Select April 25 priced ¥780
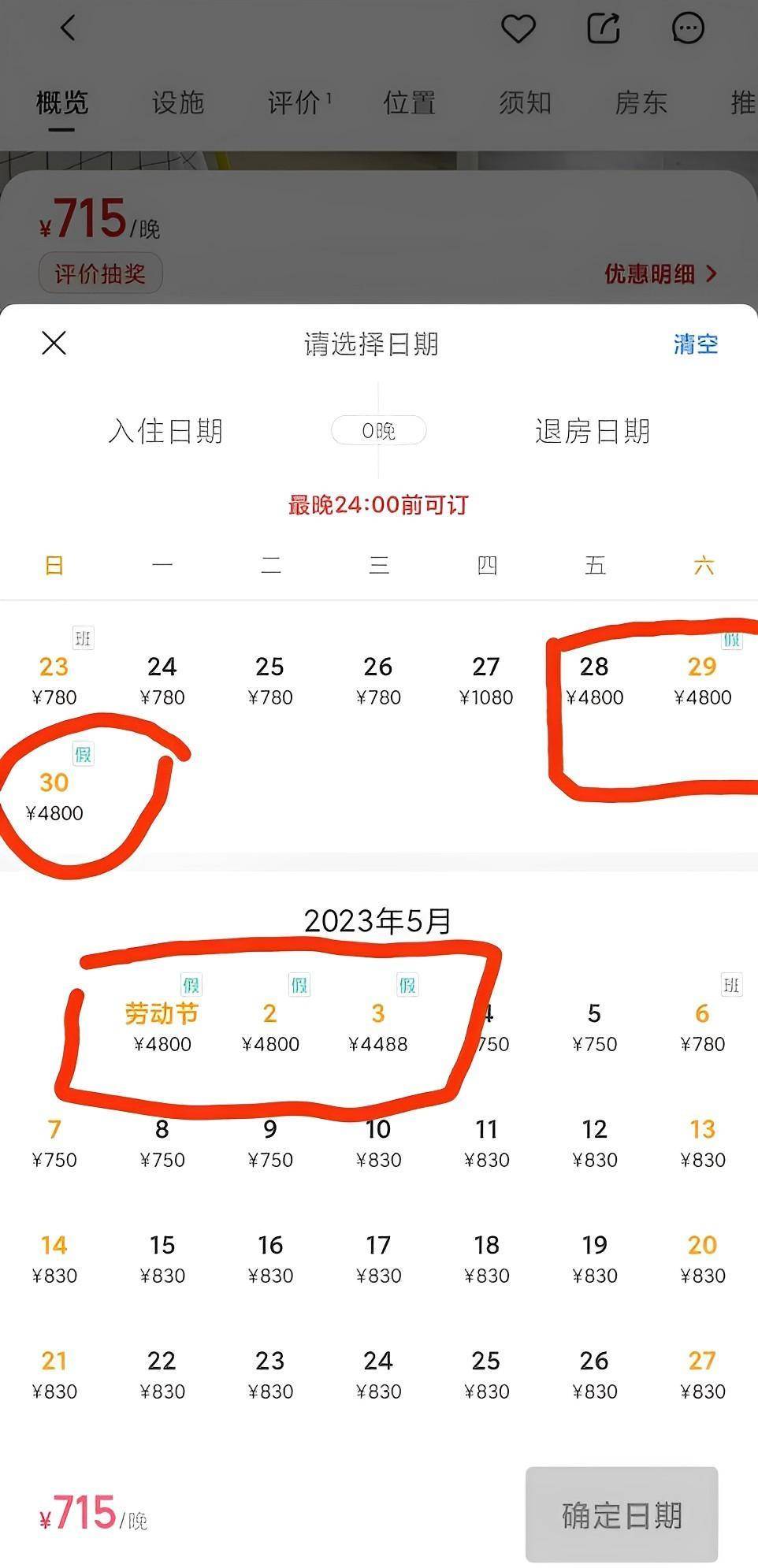 [x=269, y=680]
